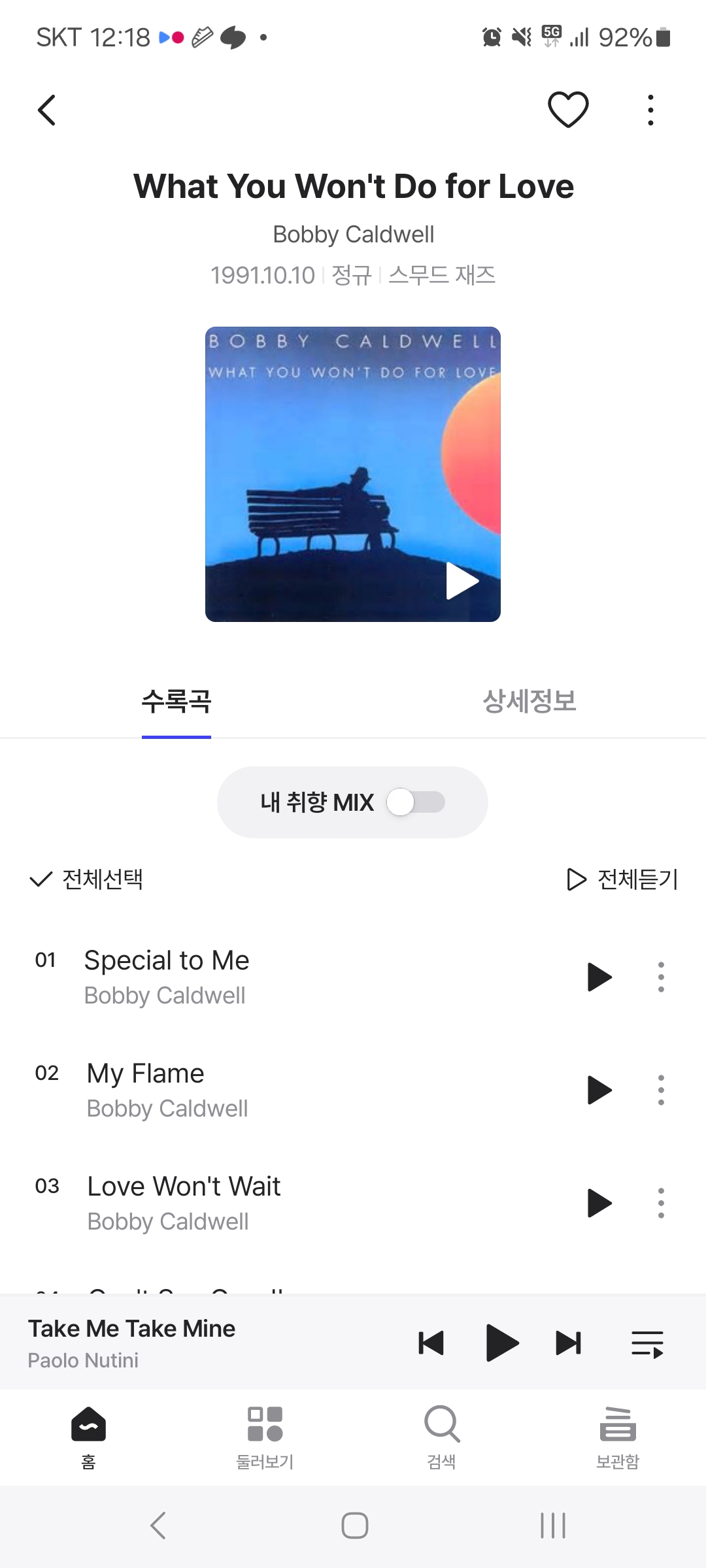Go back using the top-left arrow
Screen dimensions: 706x1568
(x=46, y=110)
